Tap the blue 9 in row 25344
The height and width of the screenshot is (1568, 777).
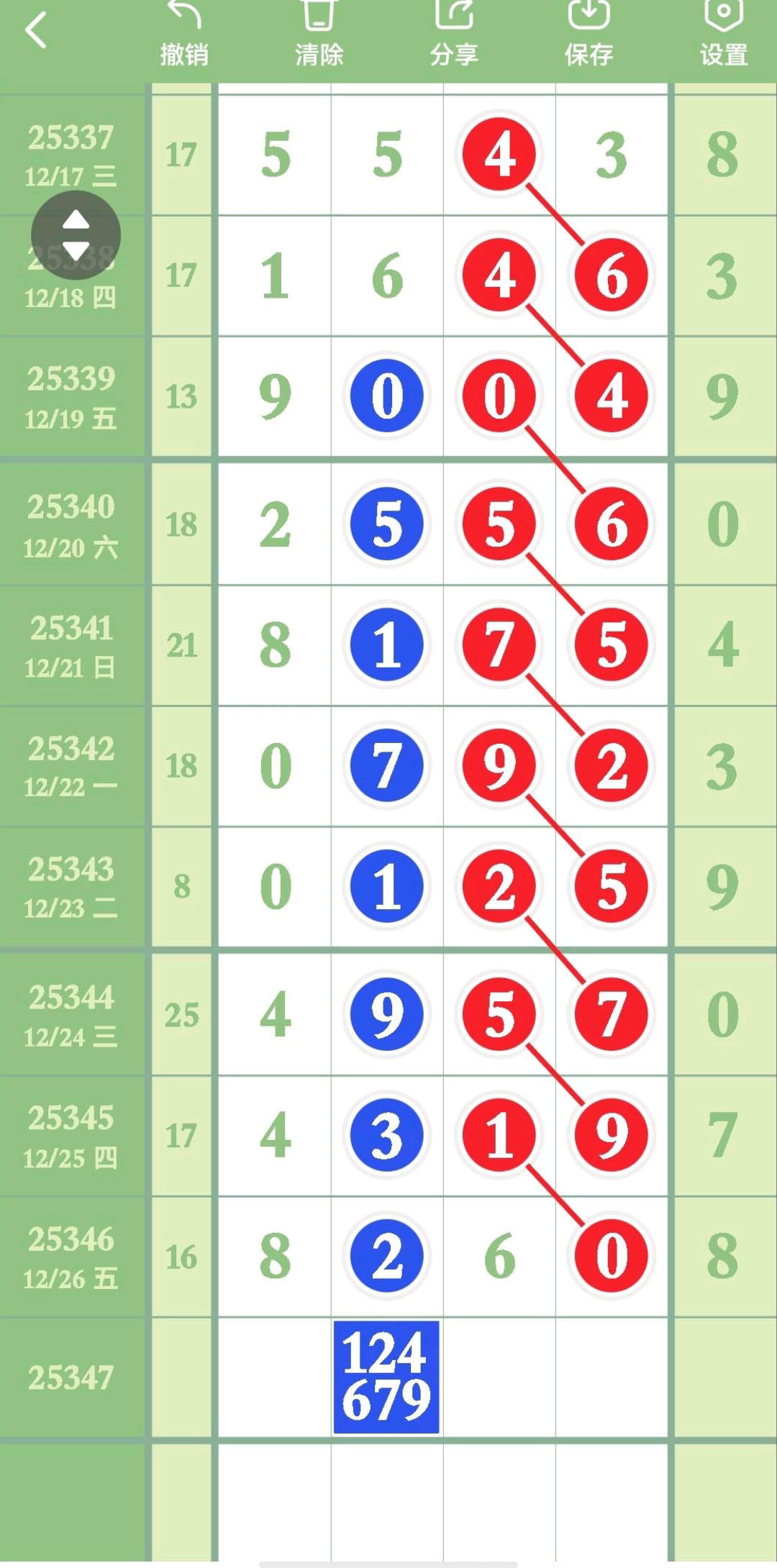point(387,1014)
